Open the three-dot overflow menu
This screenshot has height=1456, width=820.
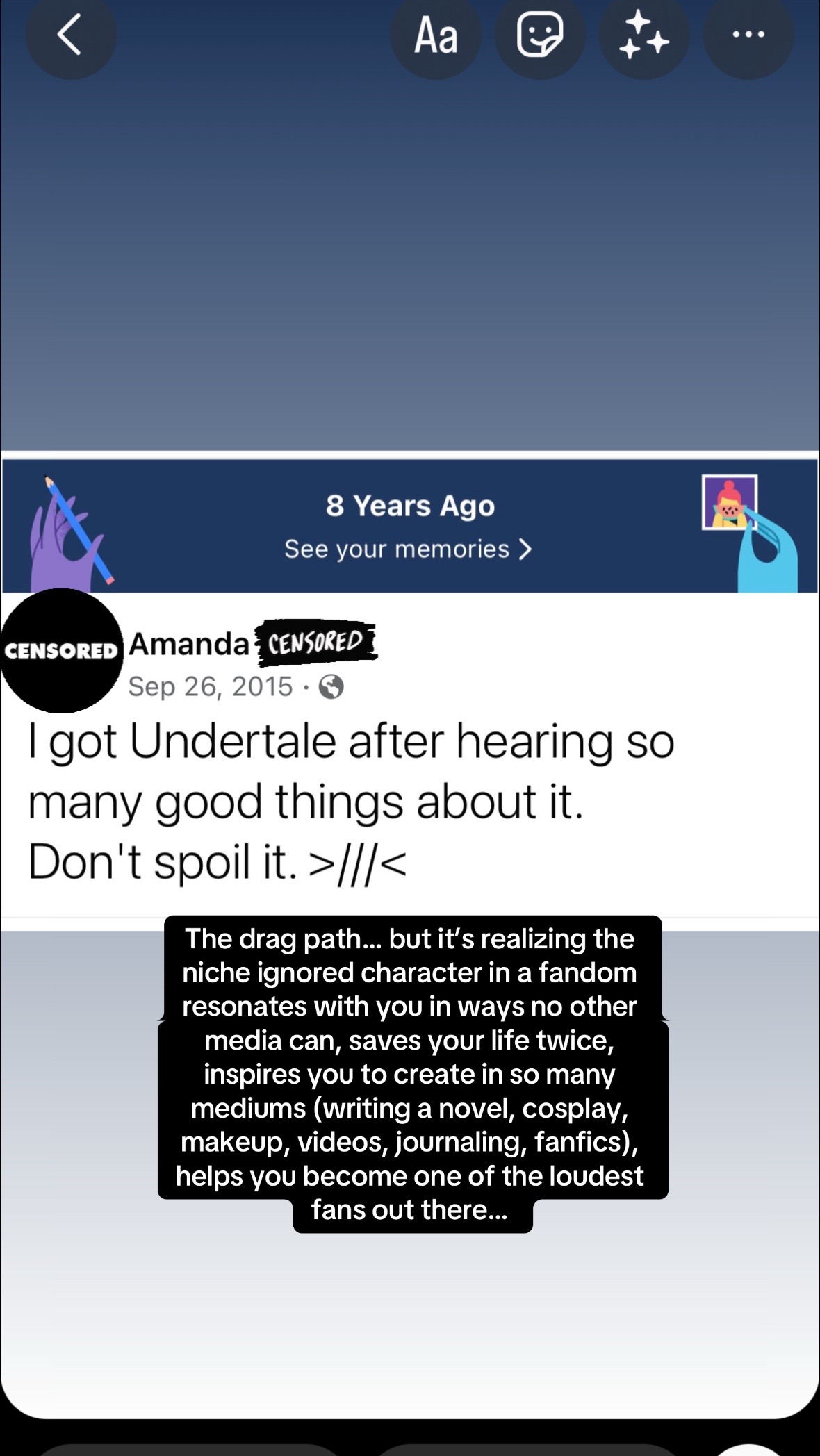click(x=748, y=35)
